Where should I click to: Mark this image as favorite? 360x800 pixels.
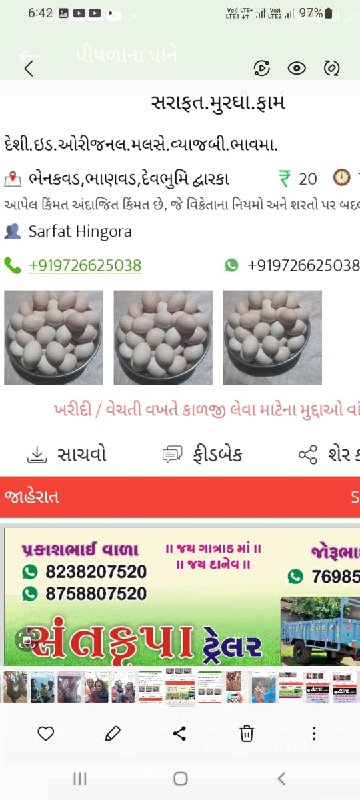[x=46, y=734]
